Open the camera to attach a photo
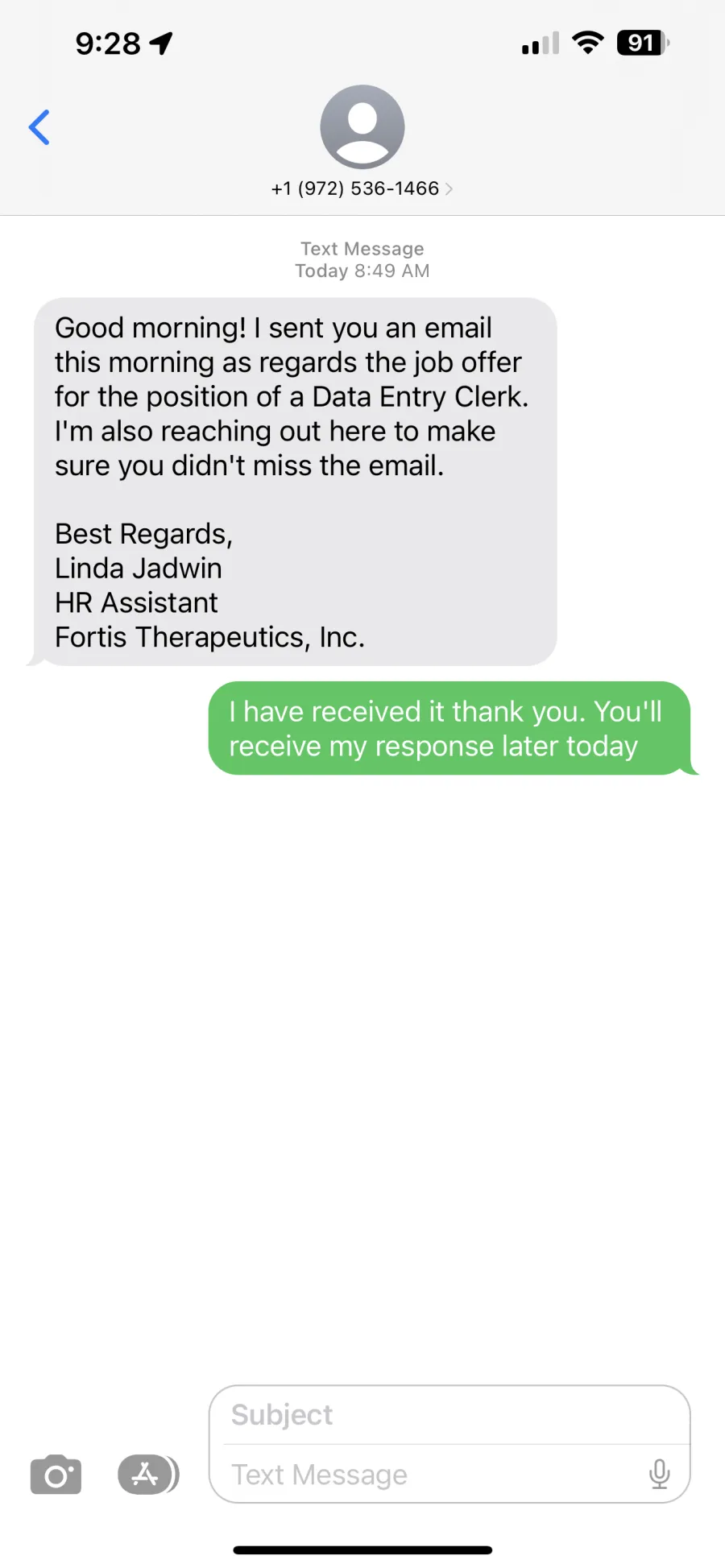This screenshot has height=1568, width=725. pyautogui.click(x=56, y=1475)
